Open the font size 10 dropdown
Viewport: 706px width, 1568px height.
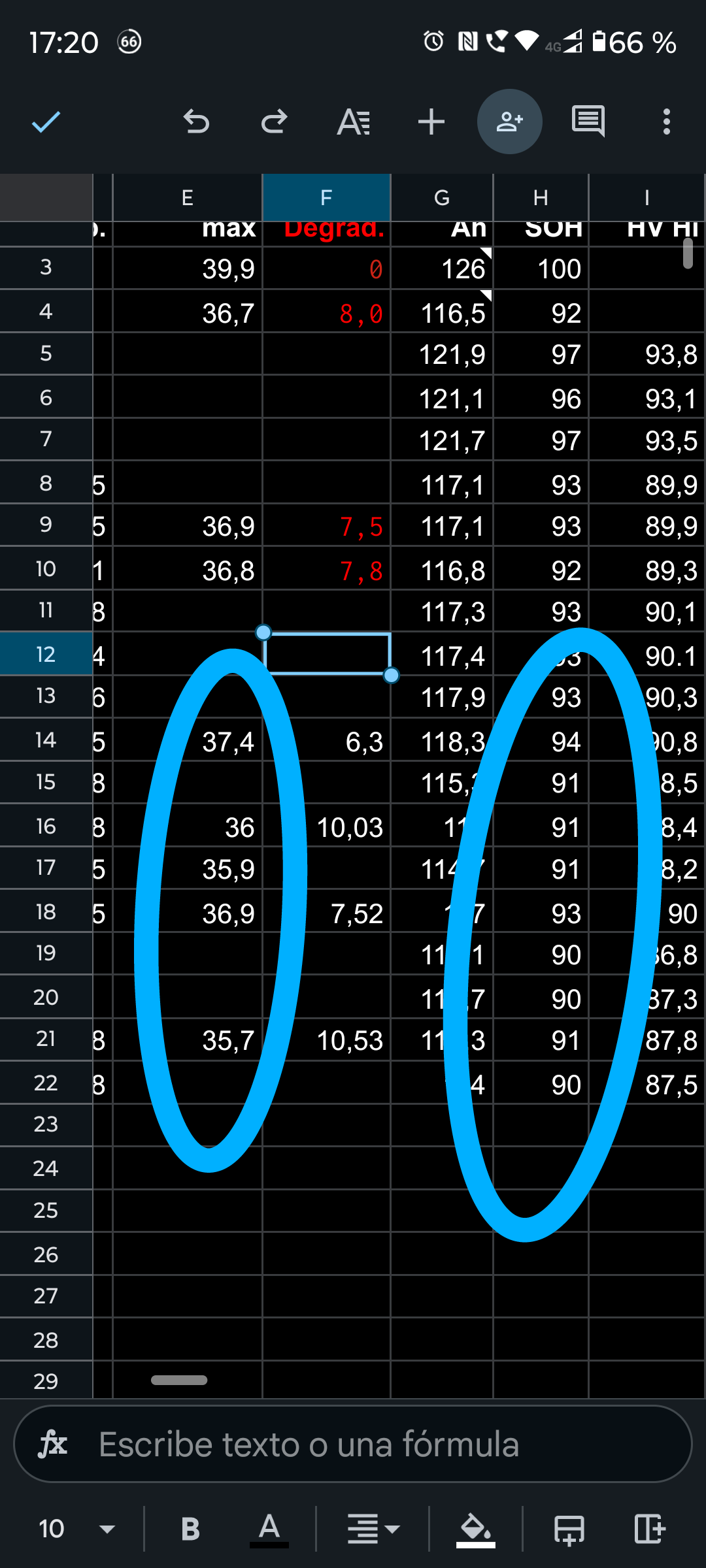click(x=77, y=1529)
